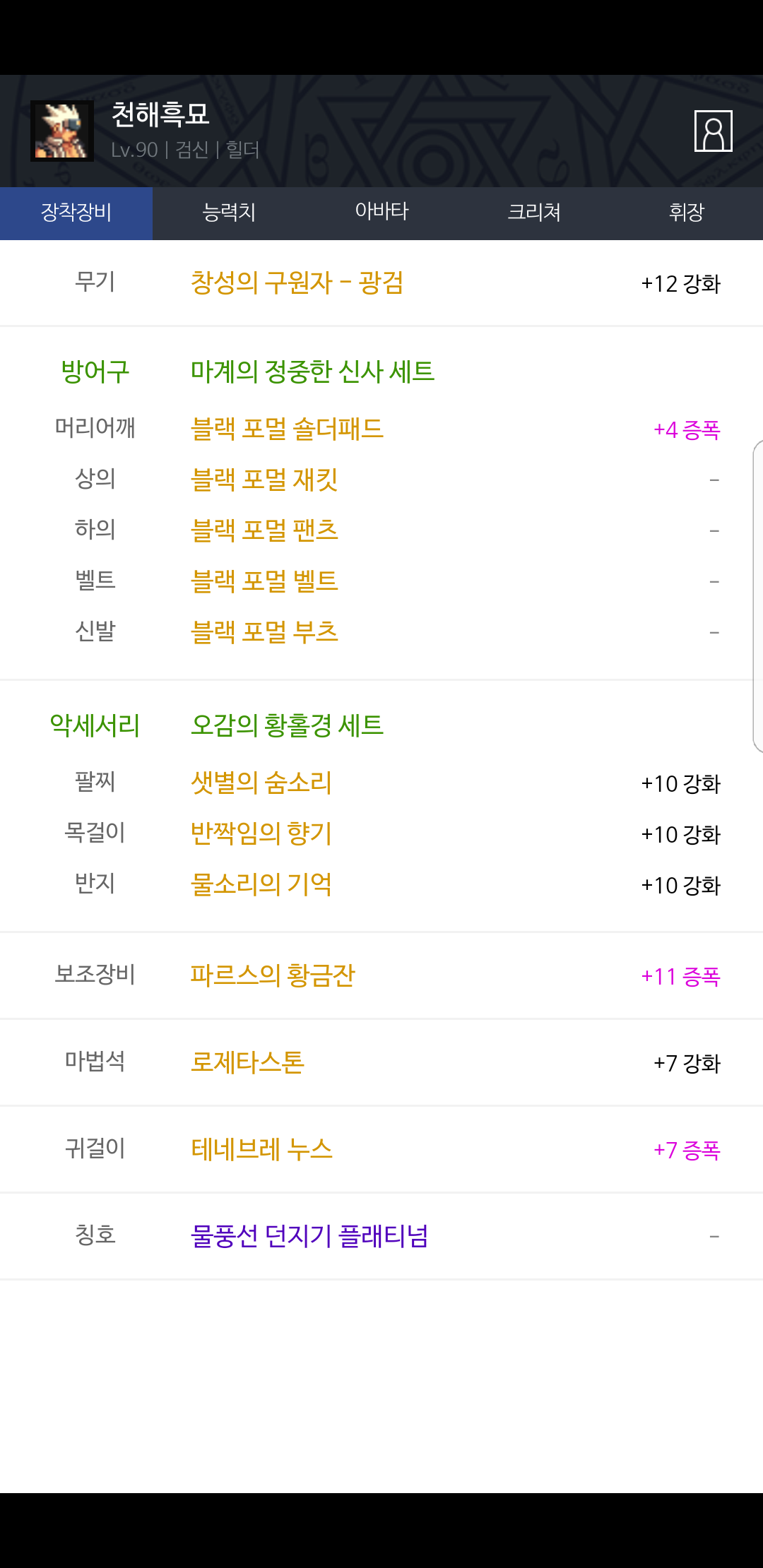Viewport: 763px width, 1568px height.
Task: Open the character profile icon
Action: tap(713, 131)
